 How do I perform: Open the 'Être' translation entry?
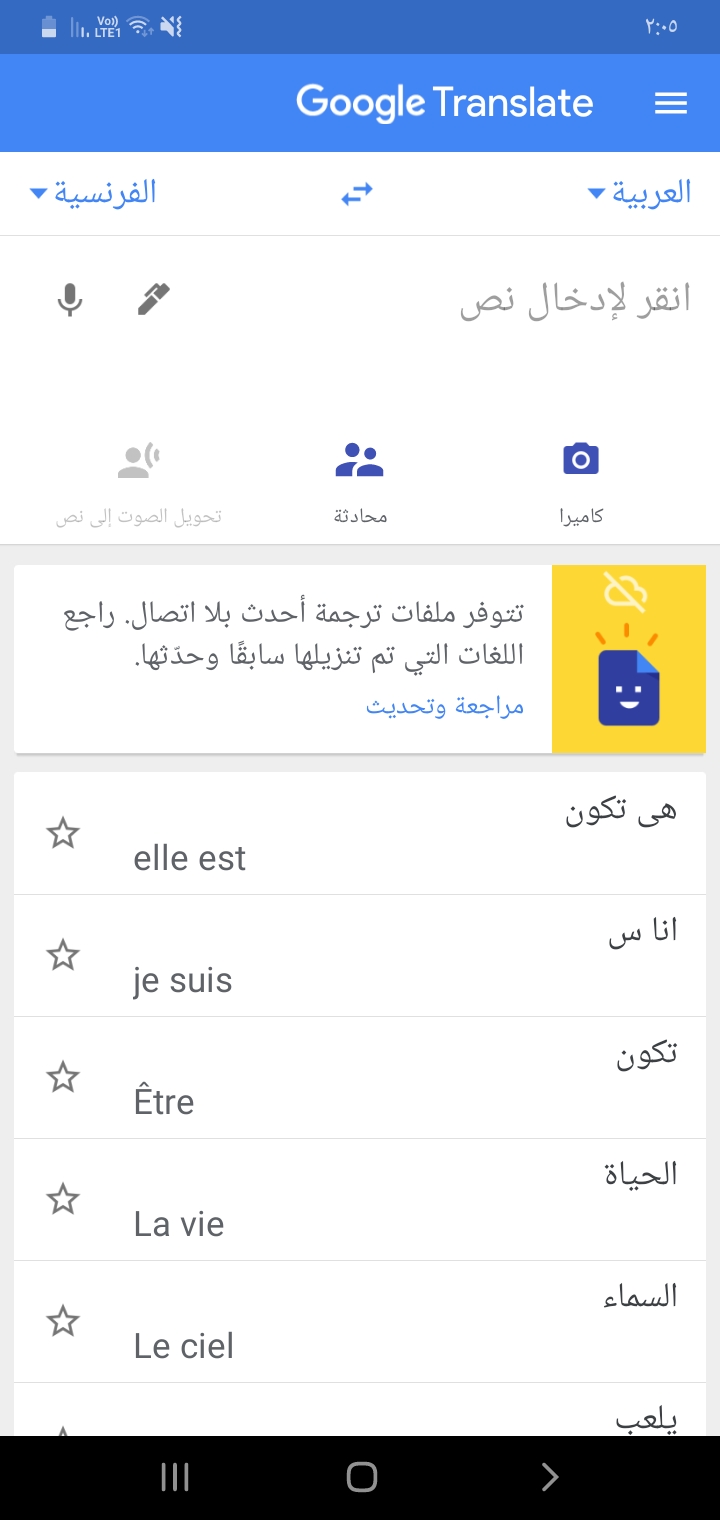pyautogui.click(x=360, y=1078)
